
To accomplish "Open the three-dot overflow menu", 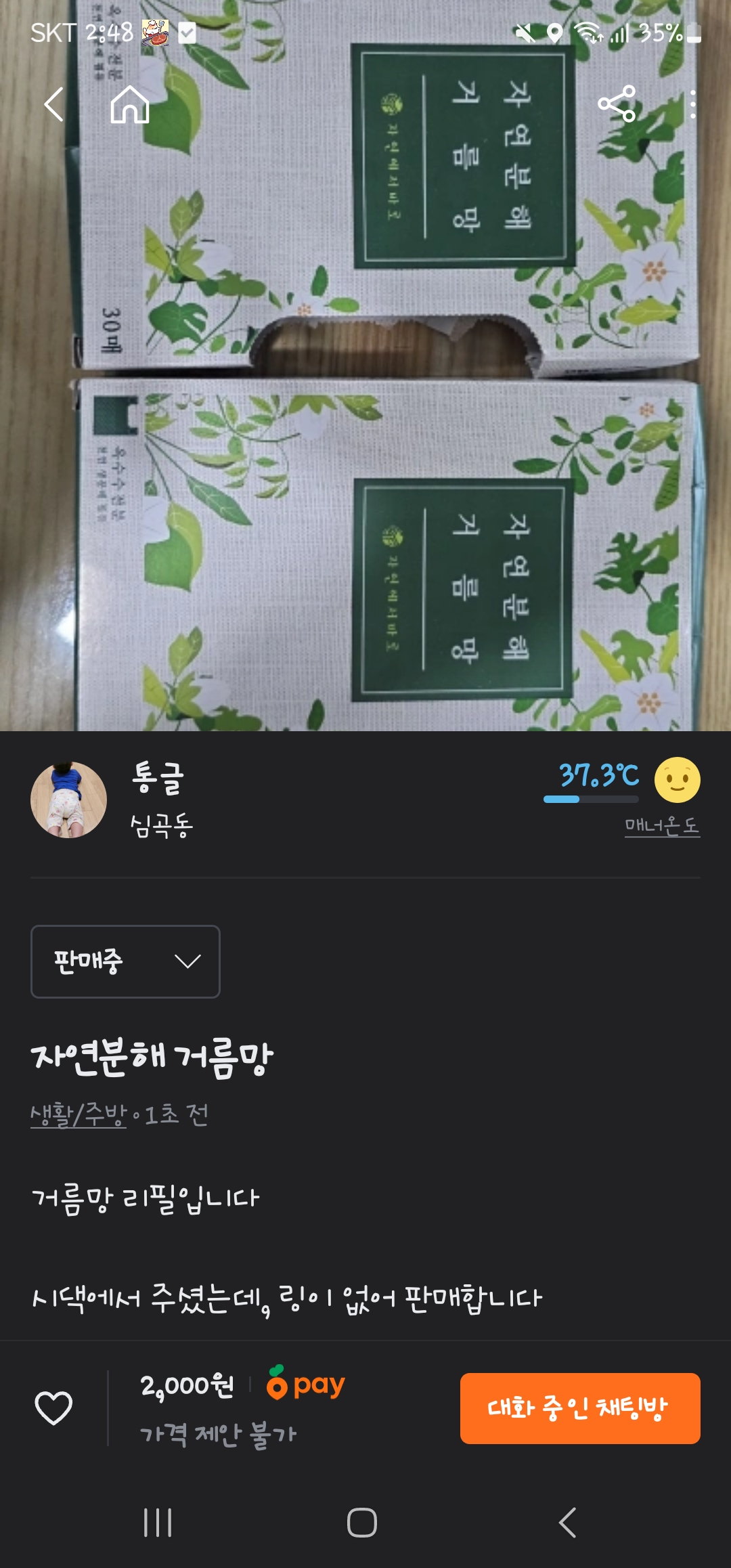I will click(692, 105).
